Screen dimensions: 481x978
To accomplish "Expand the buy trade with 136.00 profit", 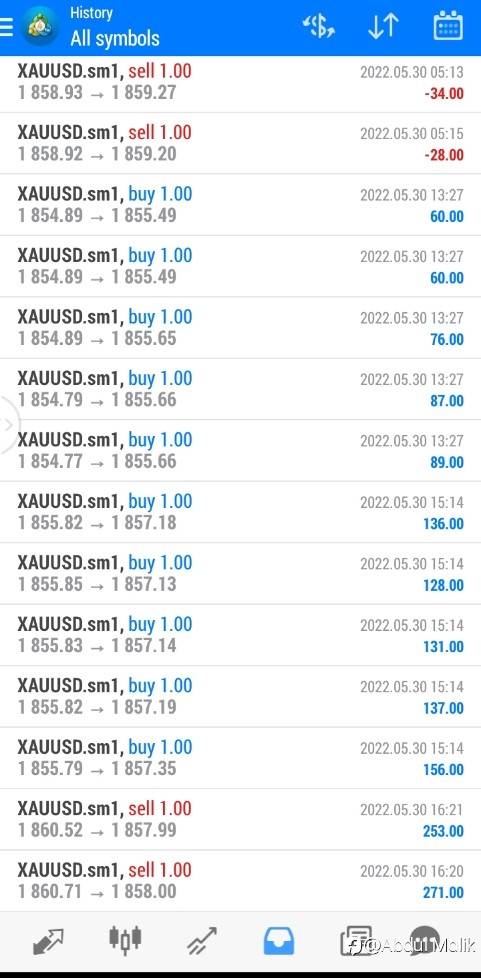I will [x=240, y=512].
